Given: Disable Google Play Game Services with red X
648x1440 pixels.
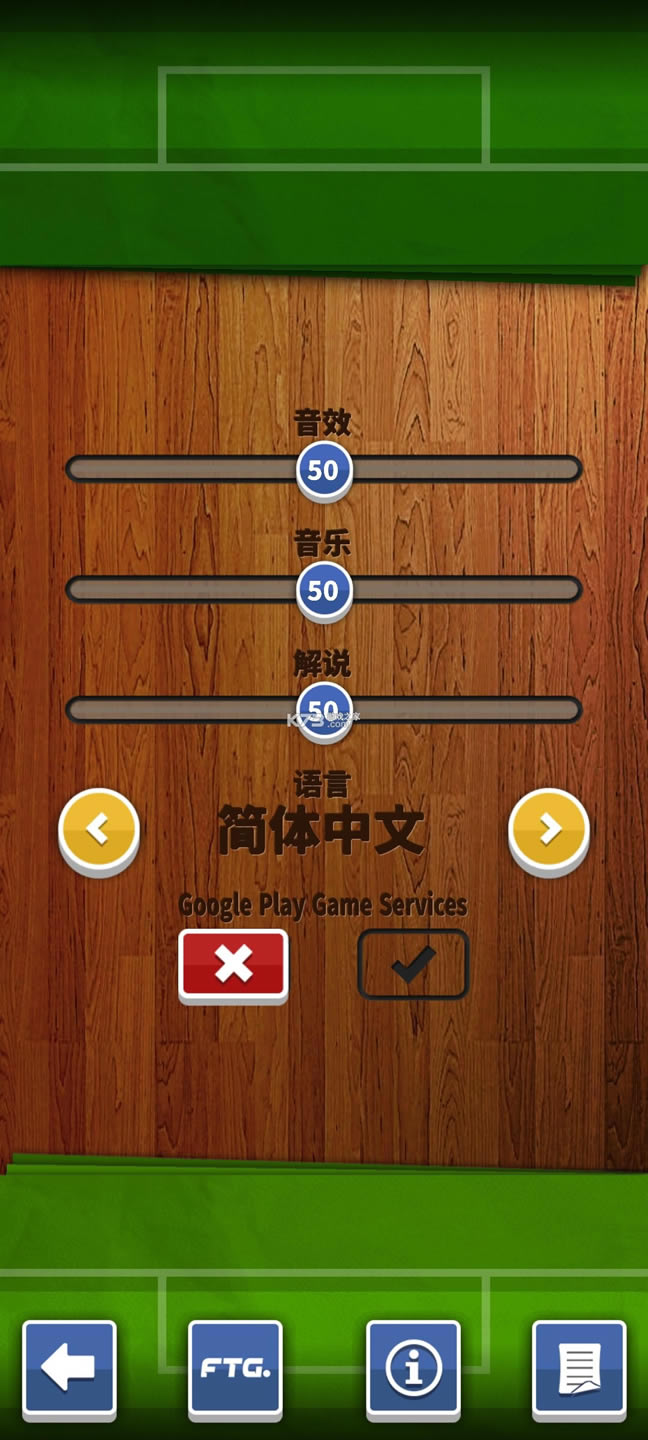Looking at the screenshot, I should [x=233, y=964].
